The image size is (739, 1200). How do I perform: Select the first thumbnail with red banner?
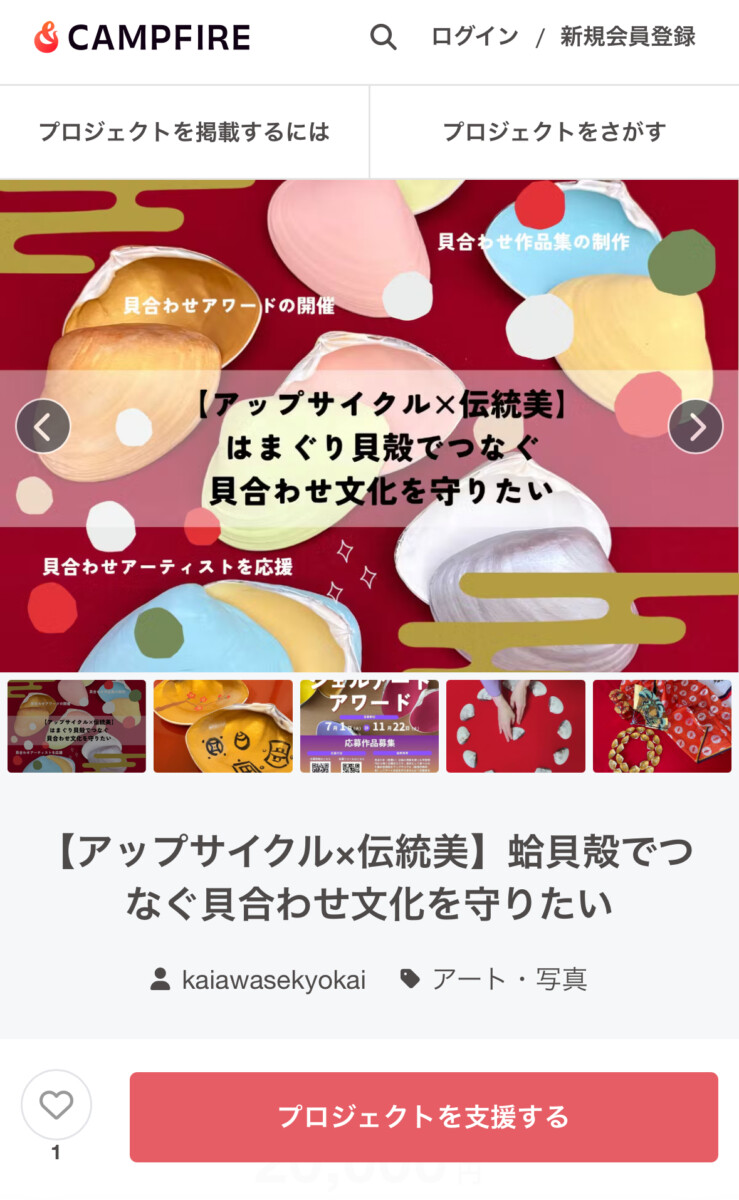pyautogui.click(x=77, y=726)
